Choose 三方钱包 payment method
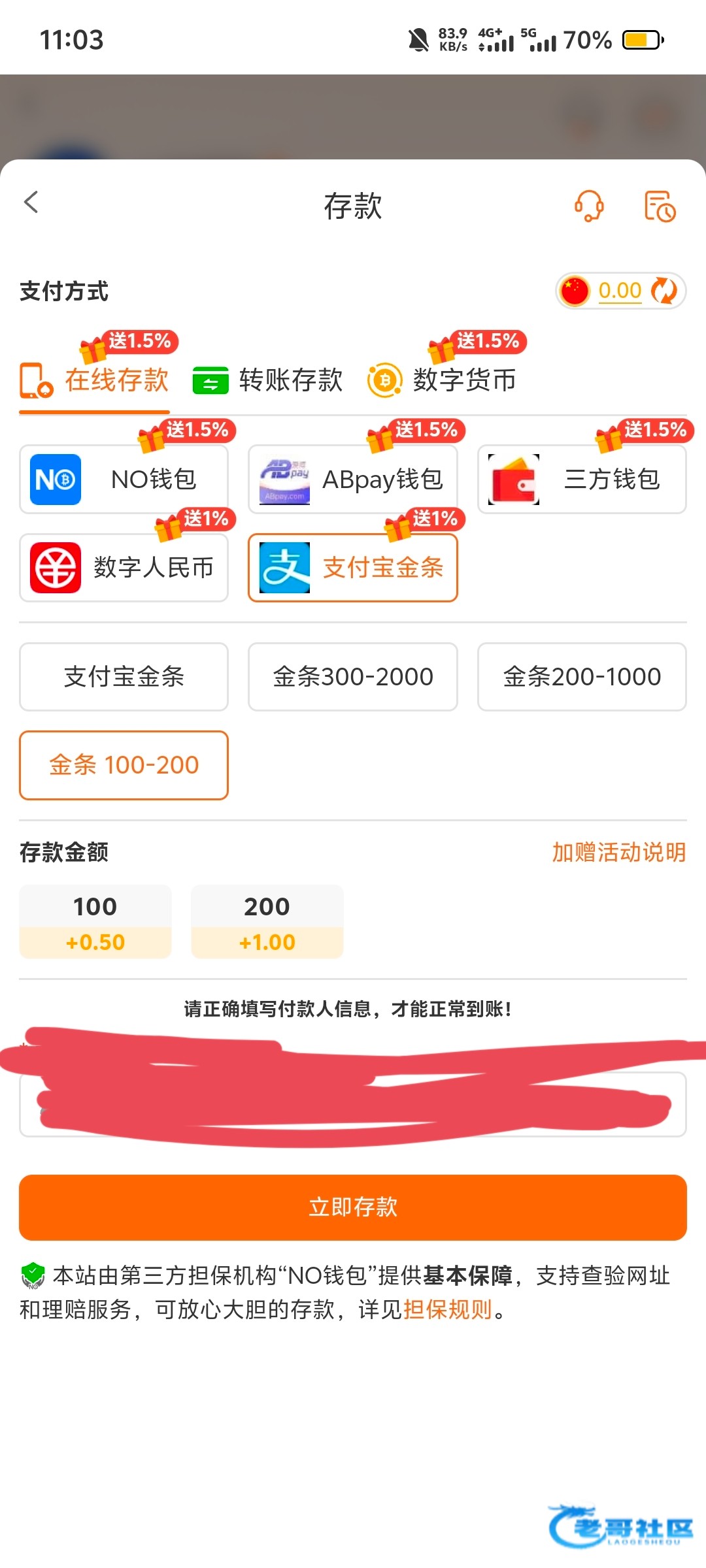Viewport: 706px width, 1568px height. click(x=582, y=480)
